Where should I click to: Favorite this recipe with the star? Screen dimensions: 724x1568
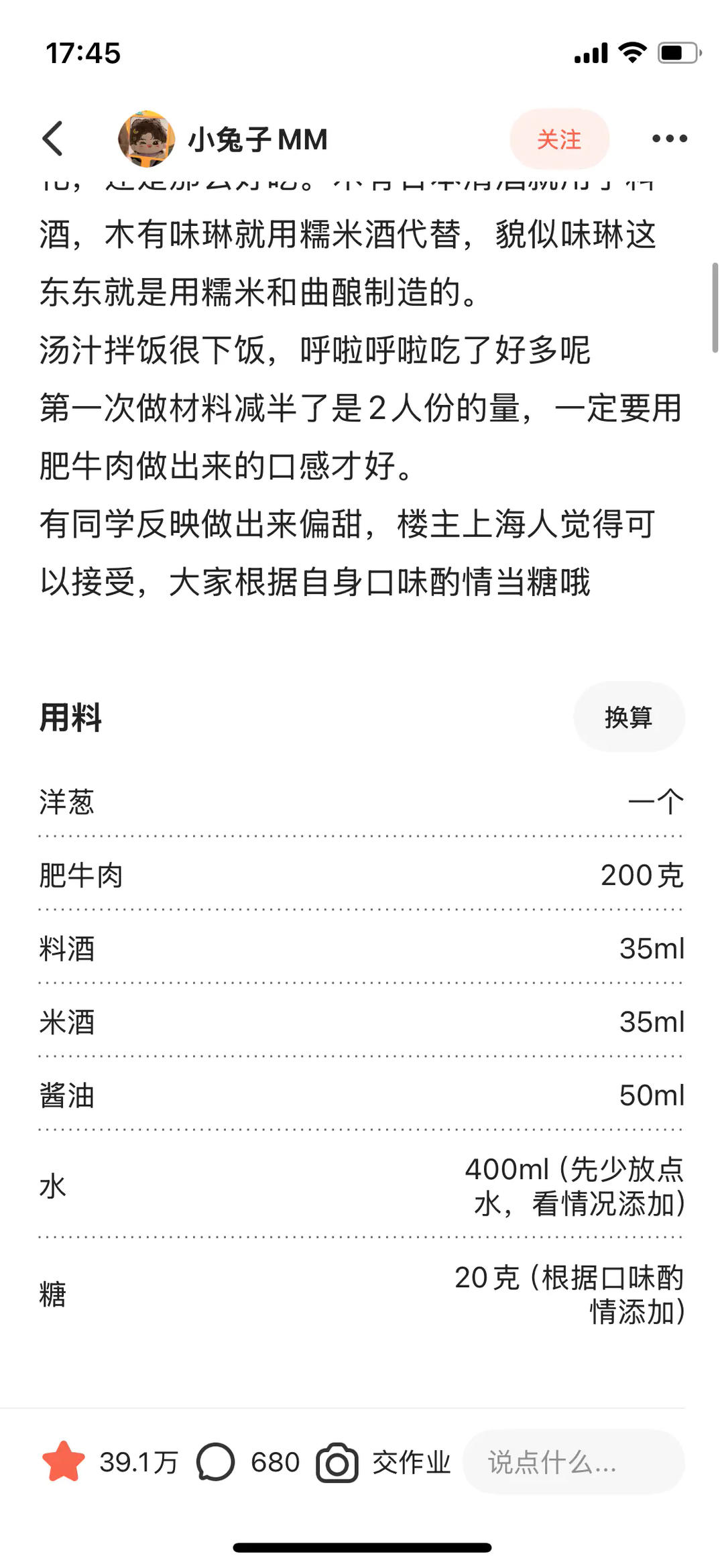click(x=64, y=1462)
